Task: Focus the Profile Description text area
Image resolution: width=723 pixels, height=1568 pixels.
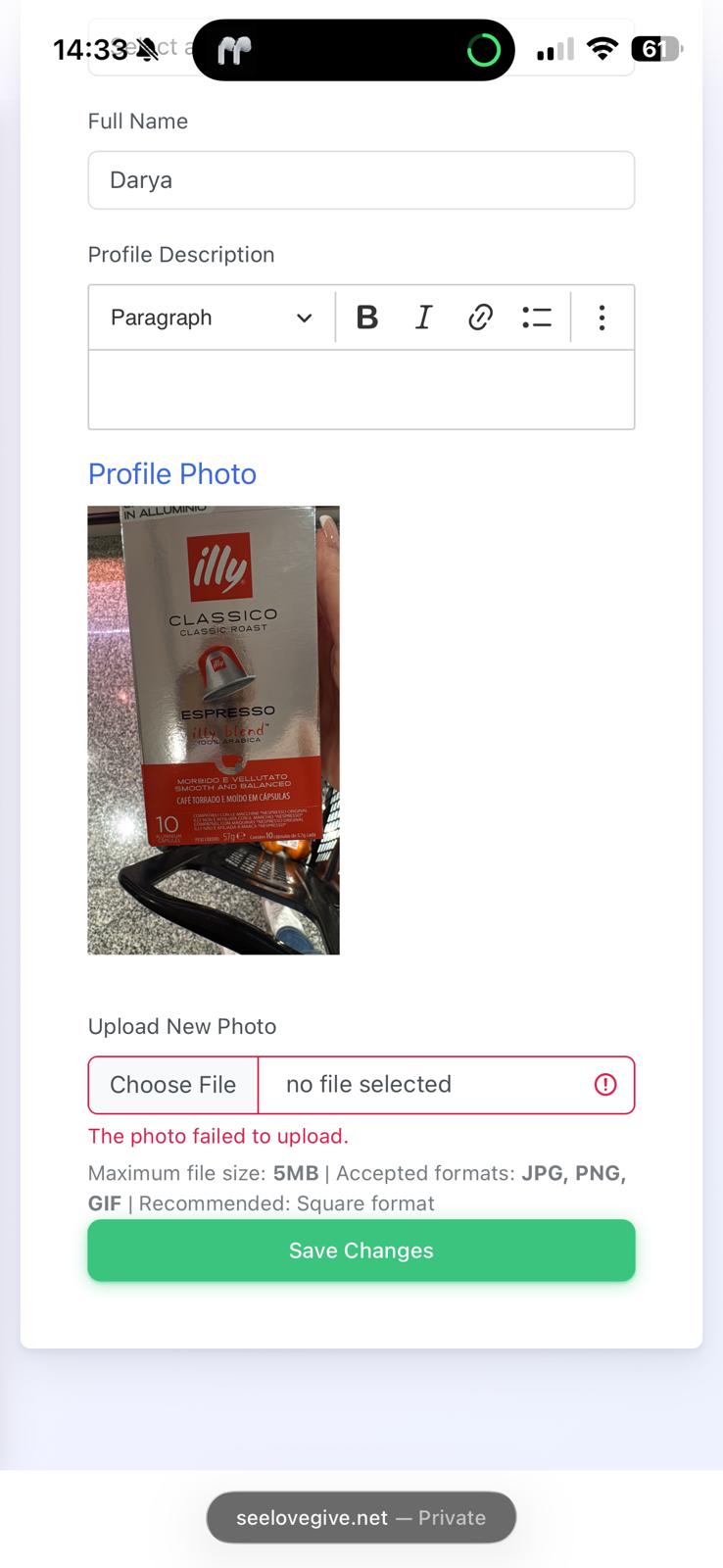Action: point(361,389)
